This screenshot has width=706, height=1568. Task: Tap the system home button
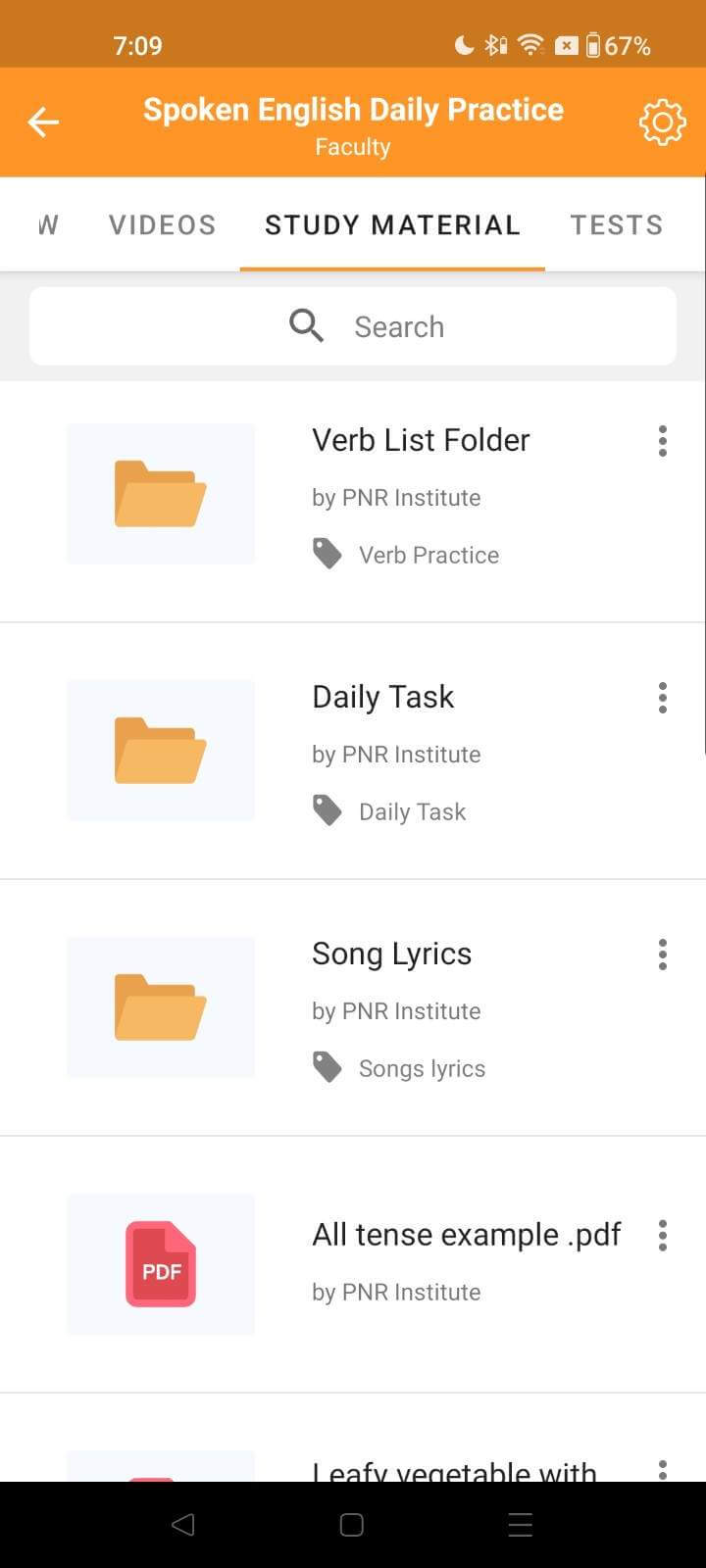tap(352, 1525)
